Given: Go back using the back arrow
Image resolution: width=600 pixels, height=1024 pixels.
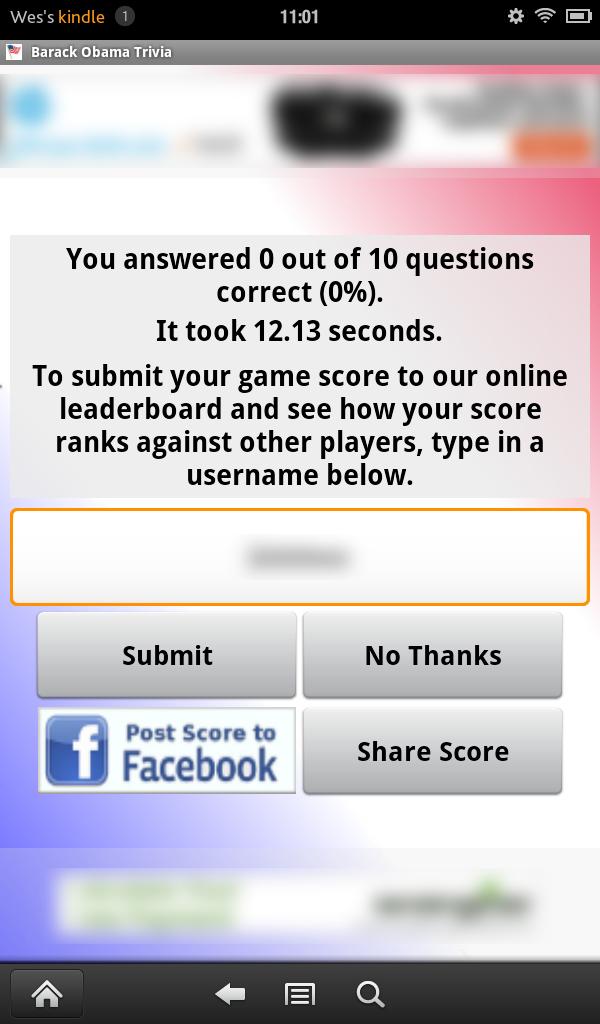Looking at the screenshot, I should coord(231,993).
